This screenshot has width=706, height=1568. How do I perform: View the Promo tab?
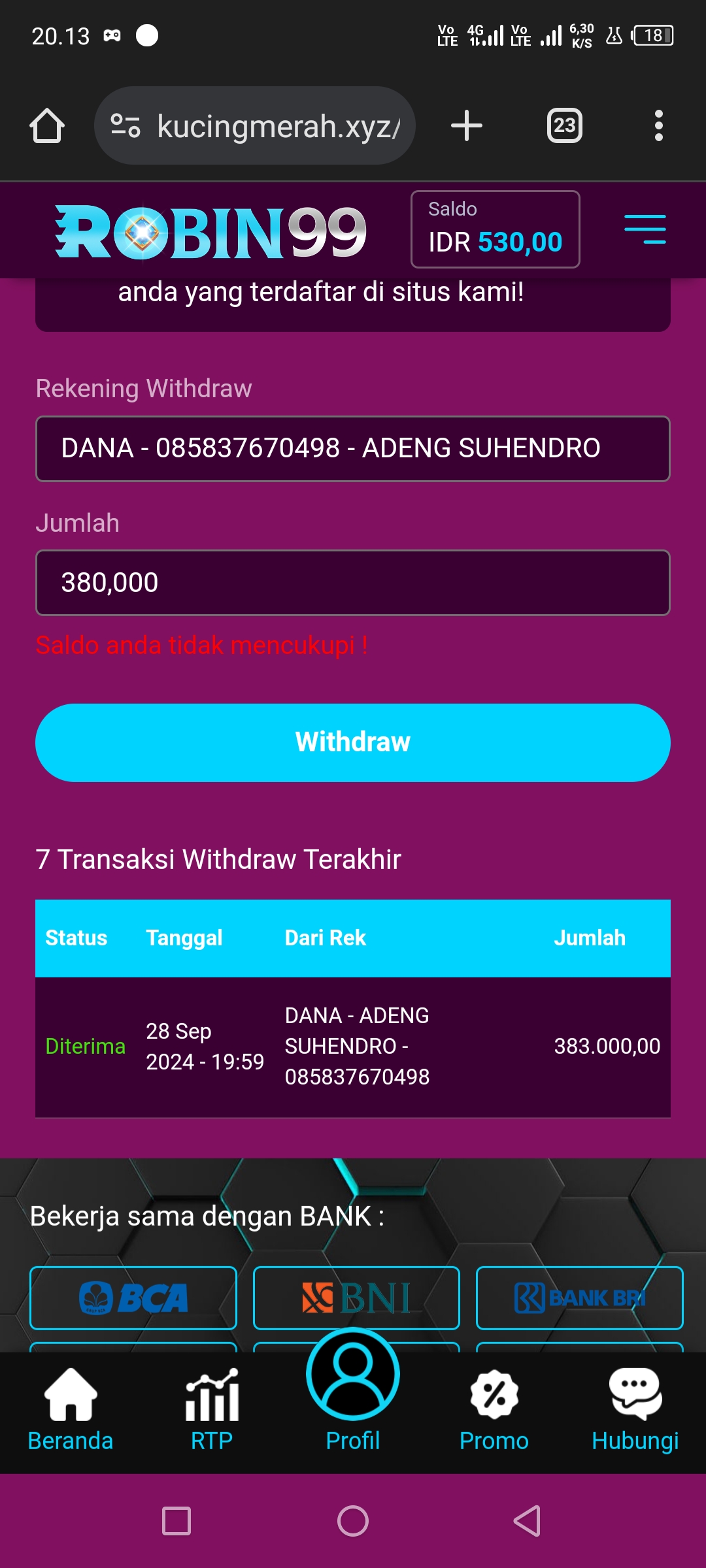494,1411
